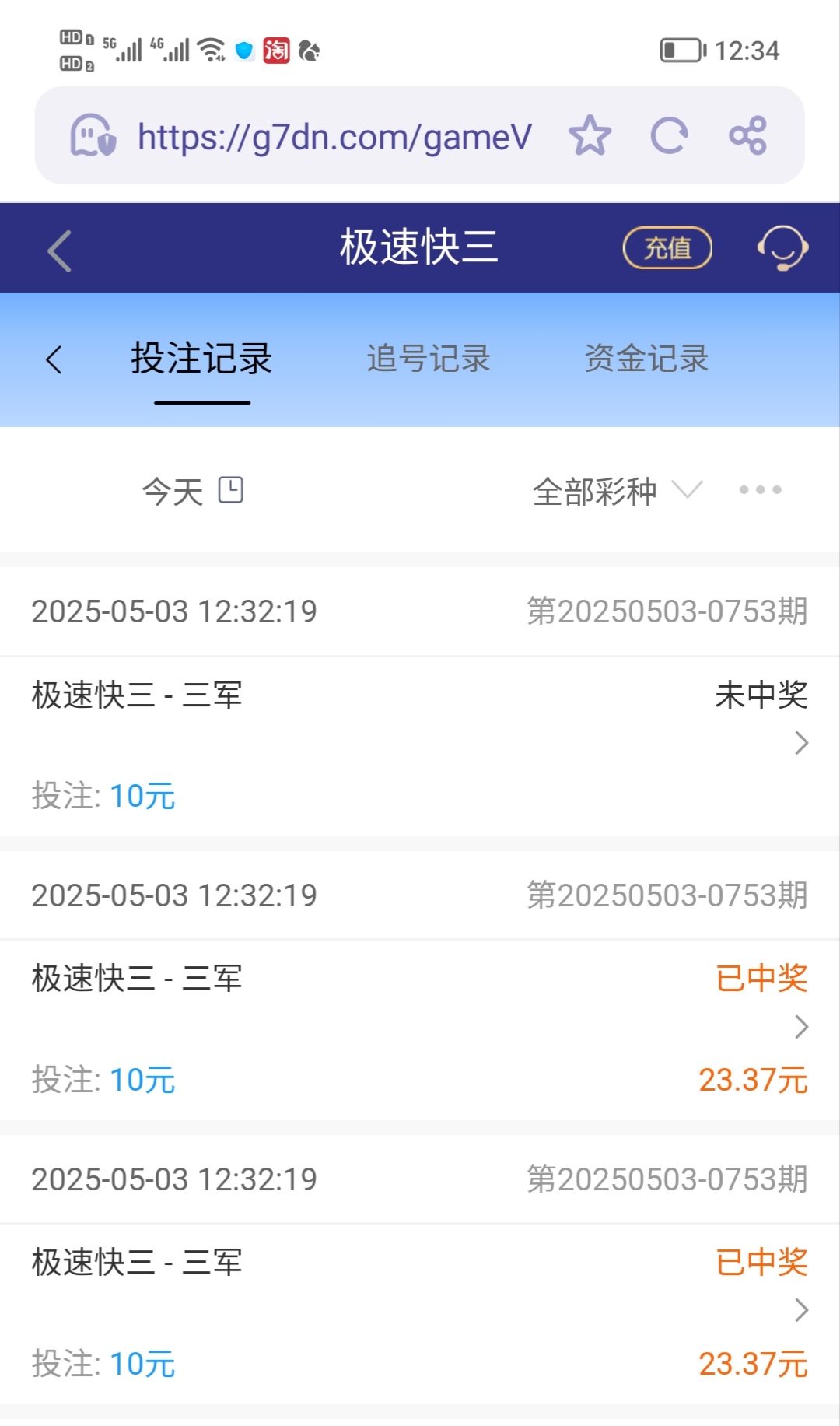
Task: Tap the back arrow beside 投注记录
Action: coord(54,359)
